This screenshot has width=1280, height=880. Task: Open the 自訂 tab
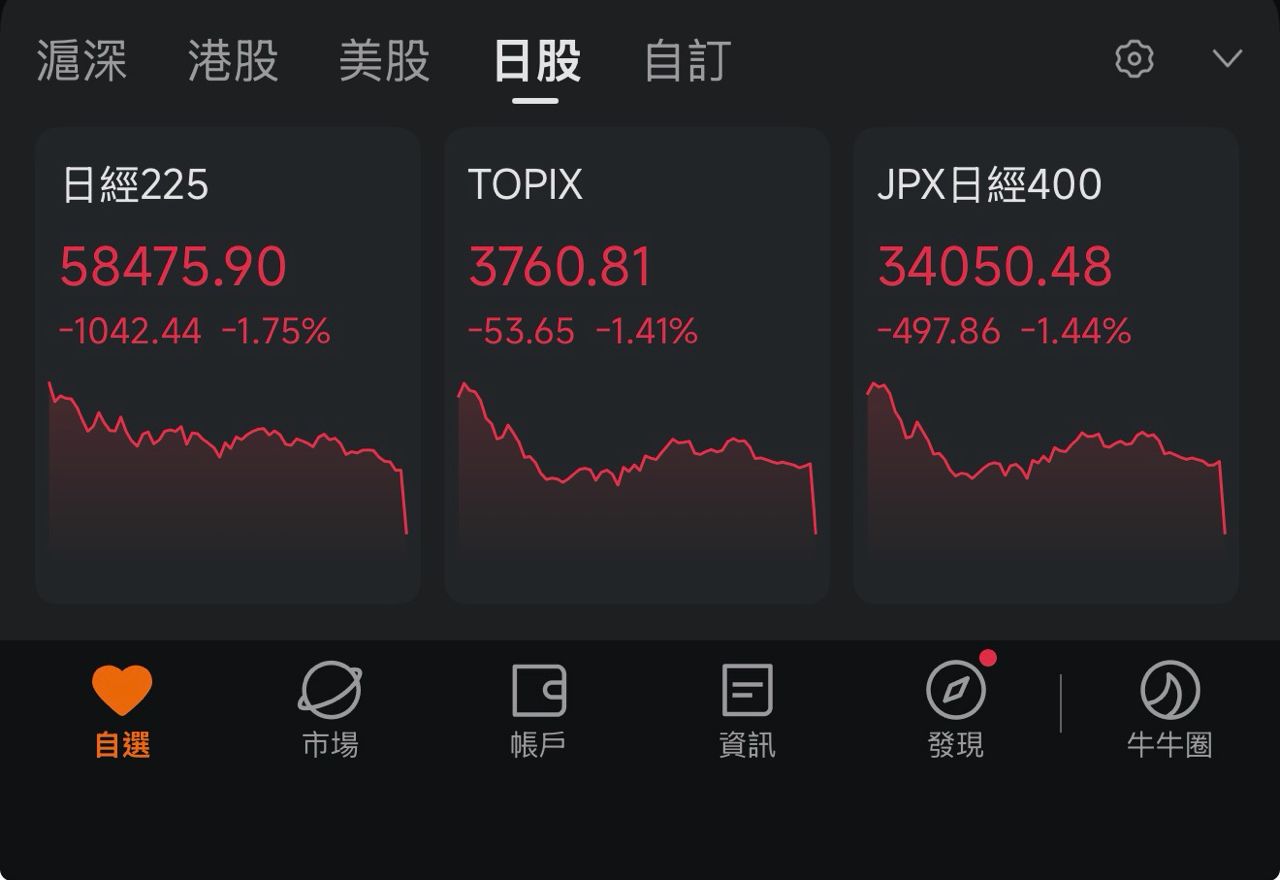688,60
